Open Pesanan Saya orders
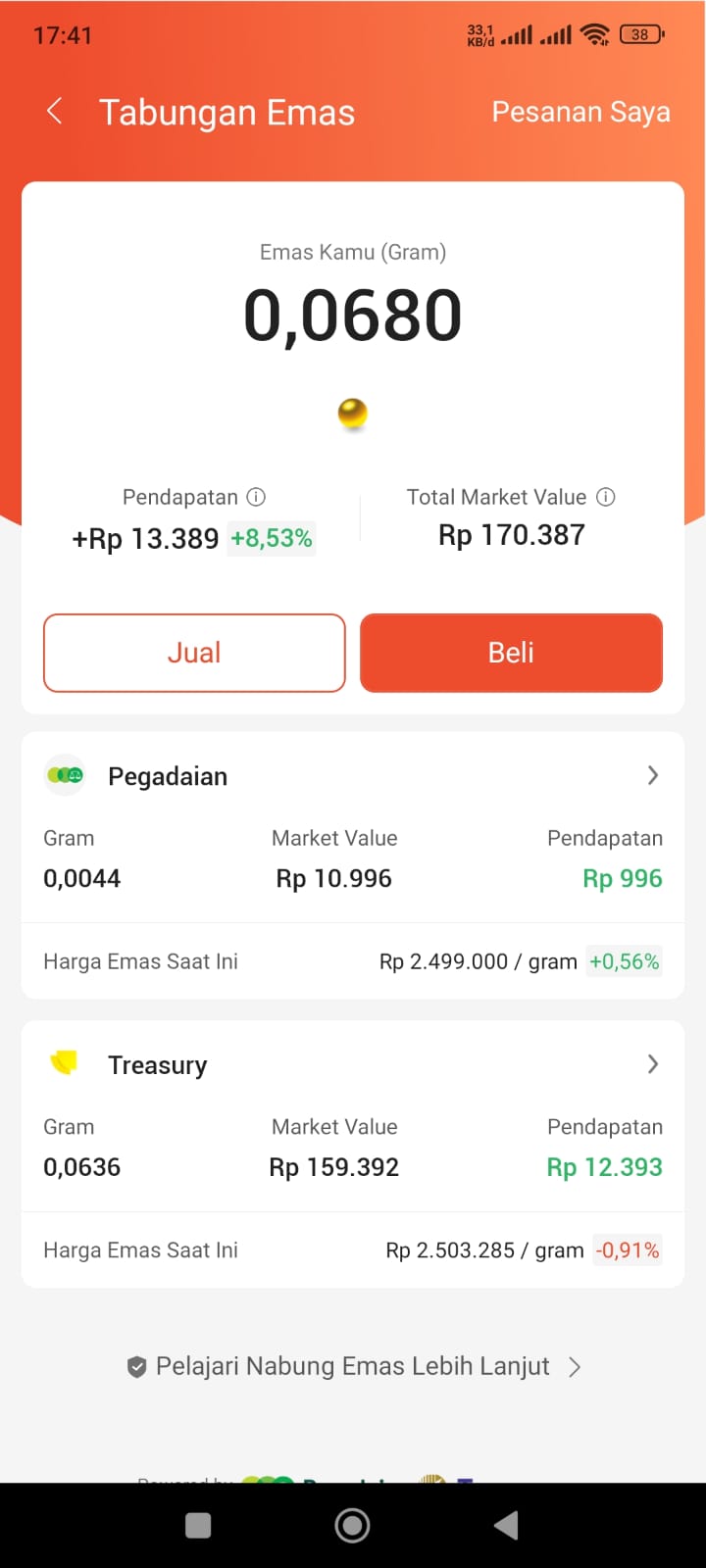Image resolution: width=706 pixels, height=1568 pixels. (x=580, y=113)
